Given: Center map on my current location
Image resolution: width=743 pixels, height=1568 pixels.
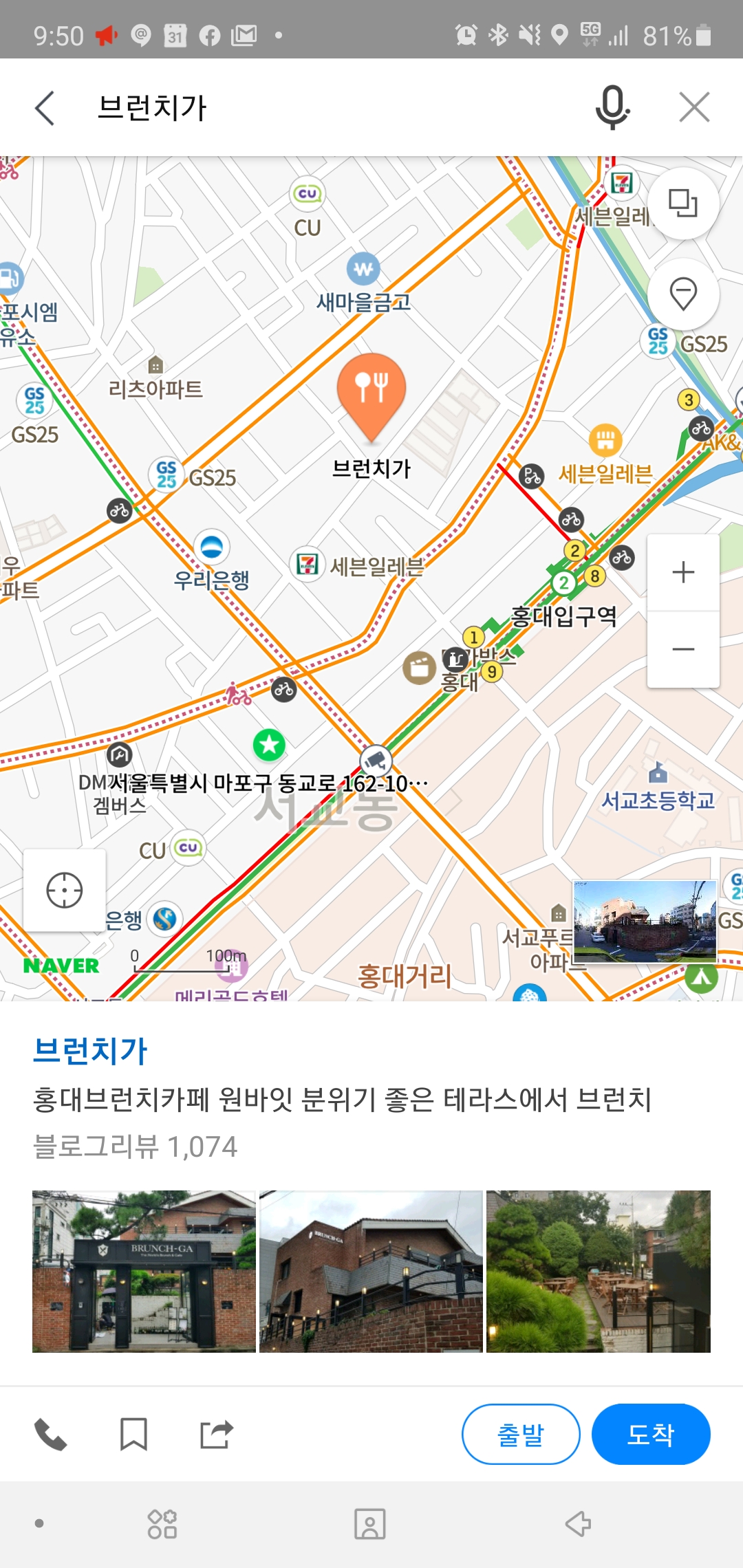Looking at the screenshot, I should (65, 891).
